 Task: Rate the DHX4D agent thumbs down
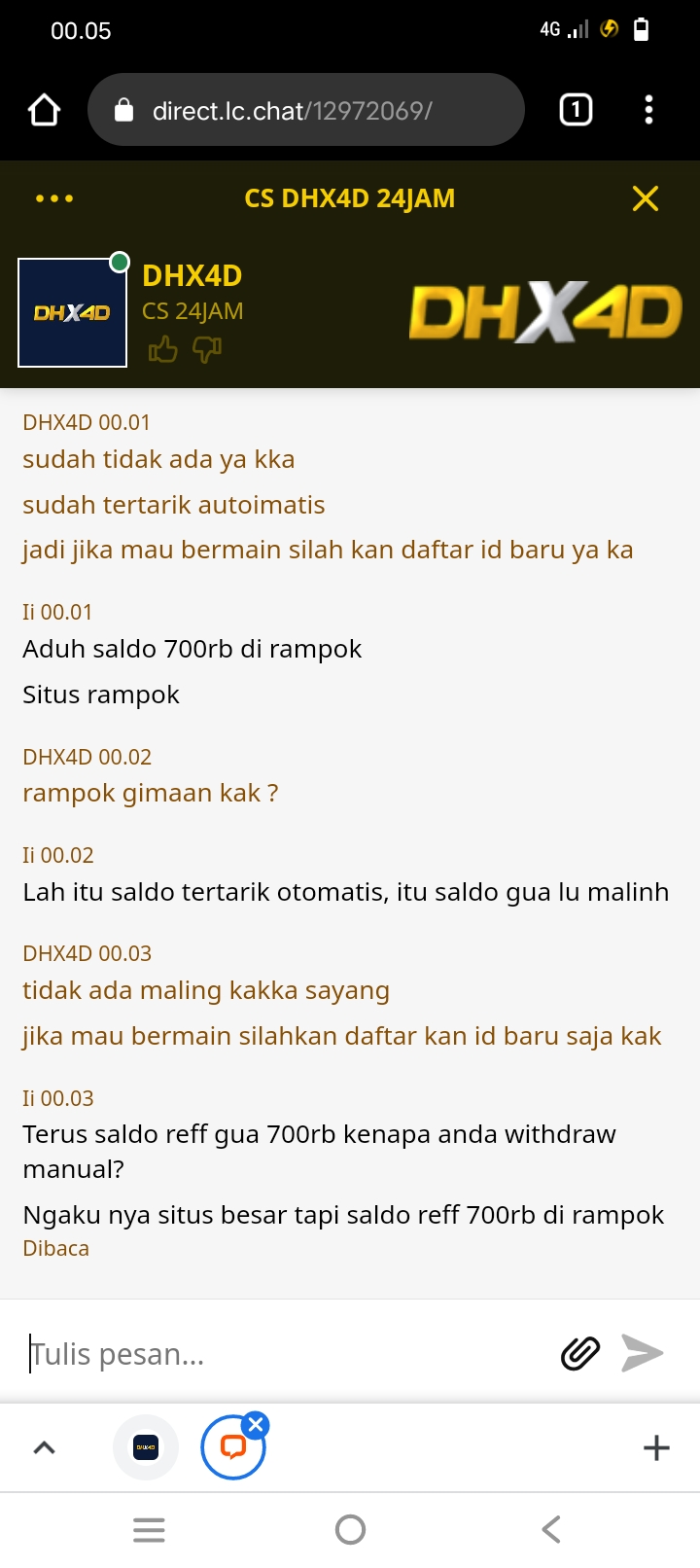click(207, 349)
